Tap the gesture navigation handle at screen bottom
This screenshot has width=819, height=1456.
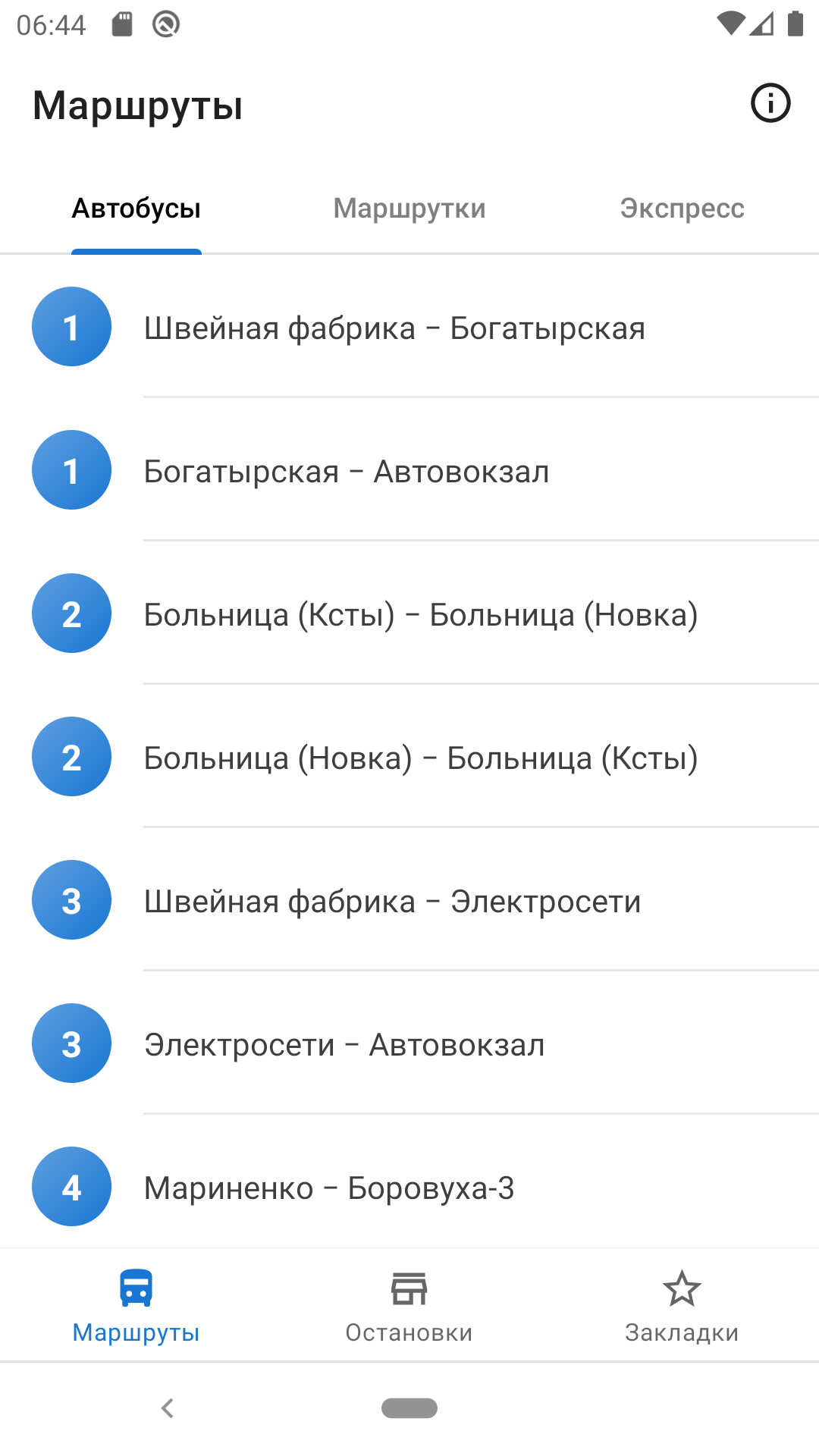(409, 1407)
